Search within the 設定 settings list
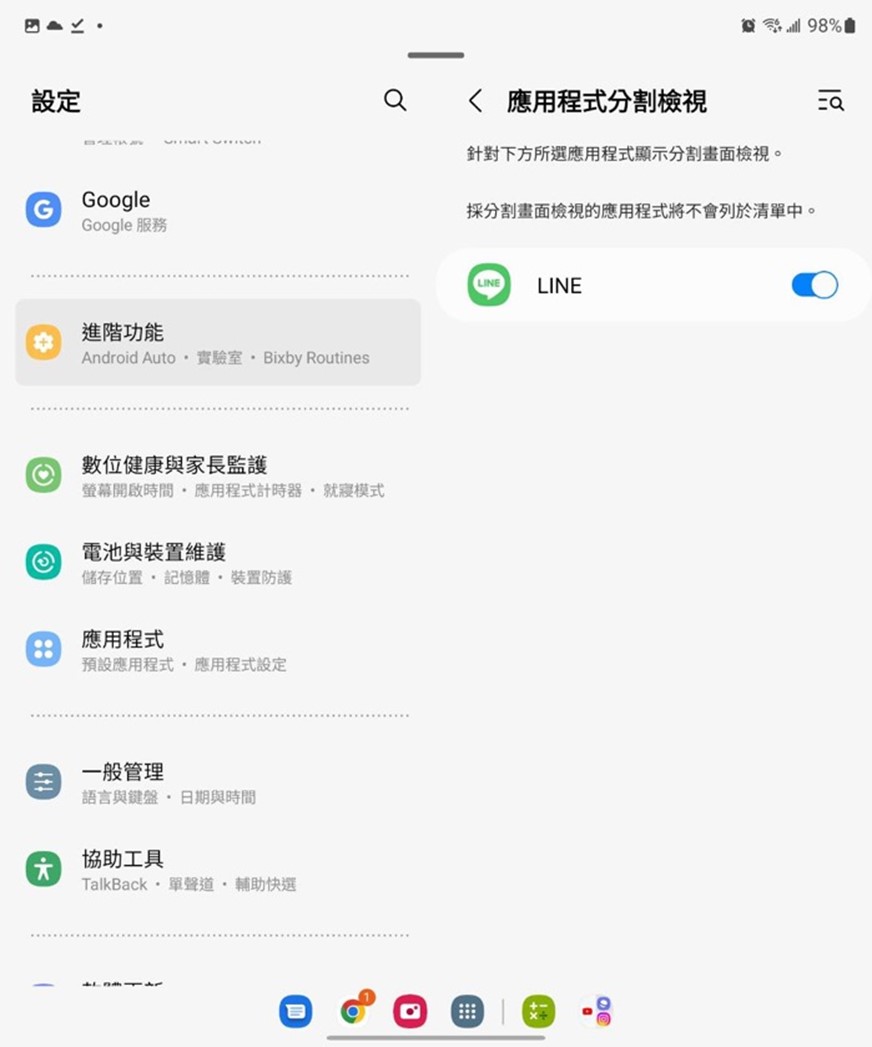The height and width of the screenshot is (1047, 872). (x=395, y=100)
